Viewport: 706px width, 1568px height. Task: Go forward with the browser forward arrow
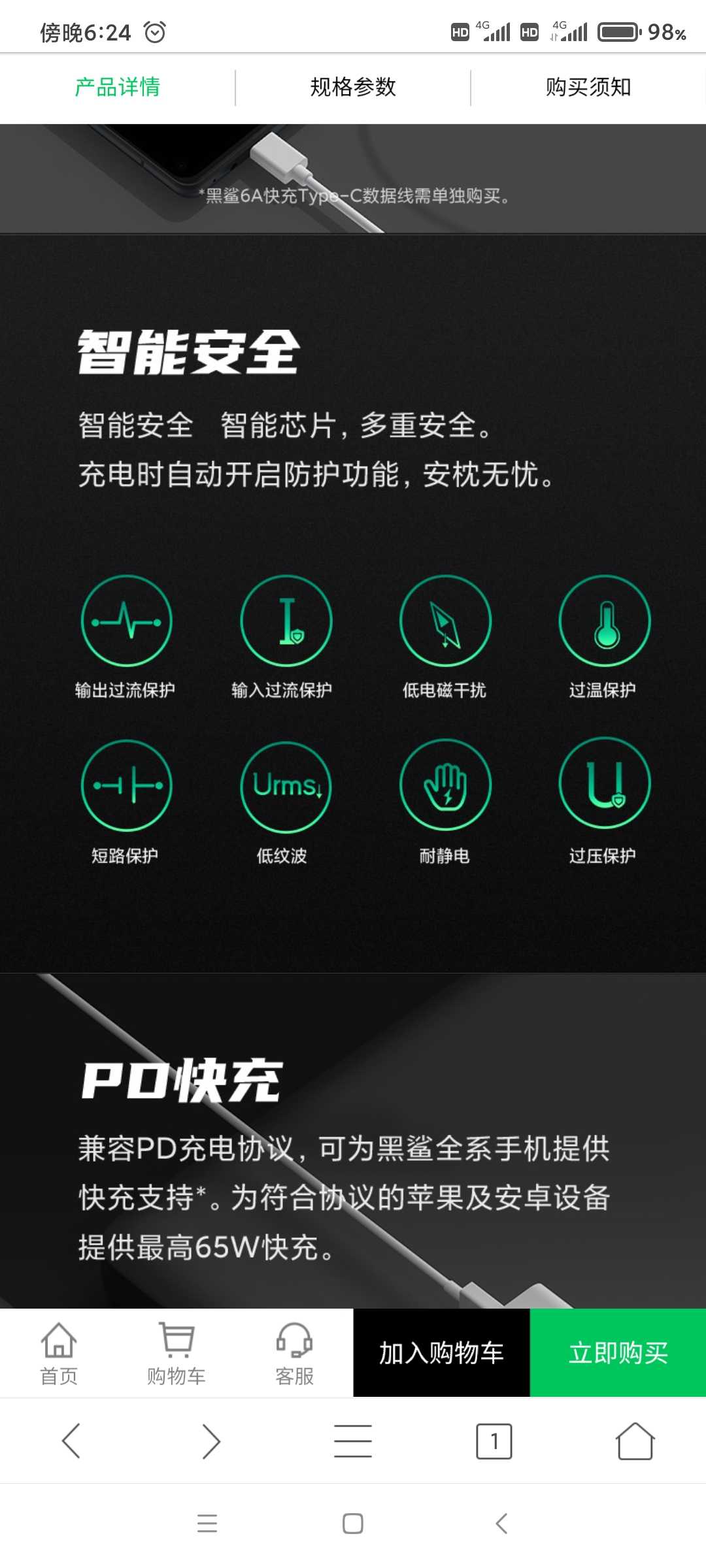[212, 1441]
